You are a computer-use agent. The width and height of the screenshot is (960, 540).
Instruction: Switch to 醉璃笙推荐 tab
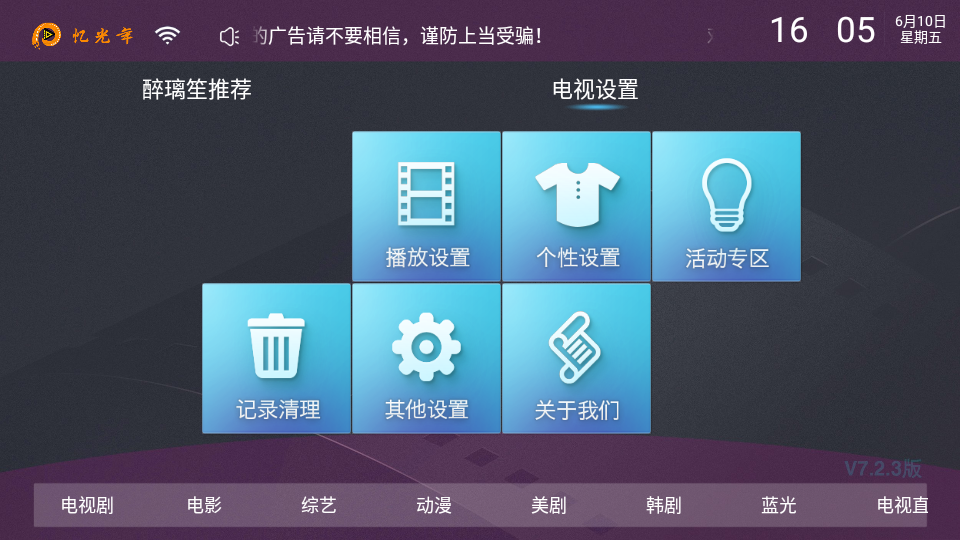[197, 90]
